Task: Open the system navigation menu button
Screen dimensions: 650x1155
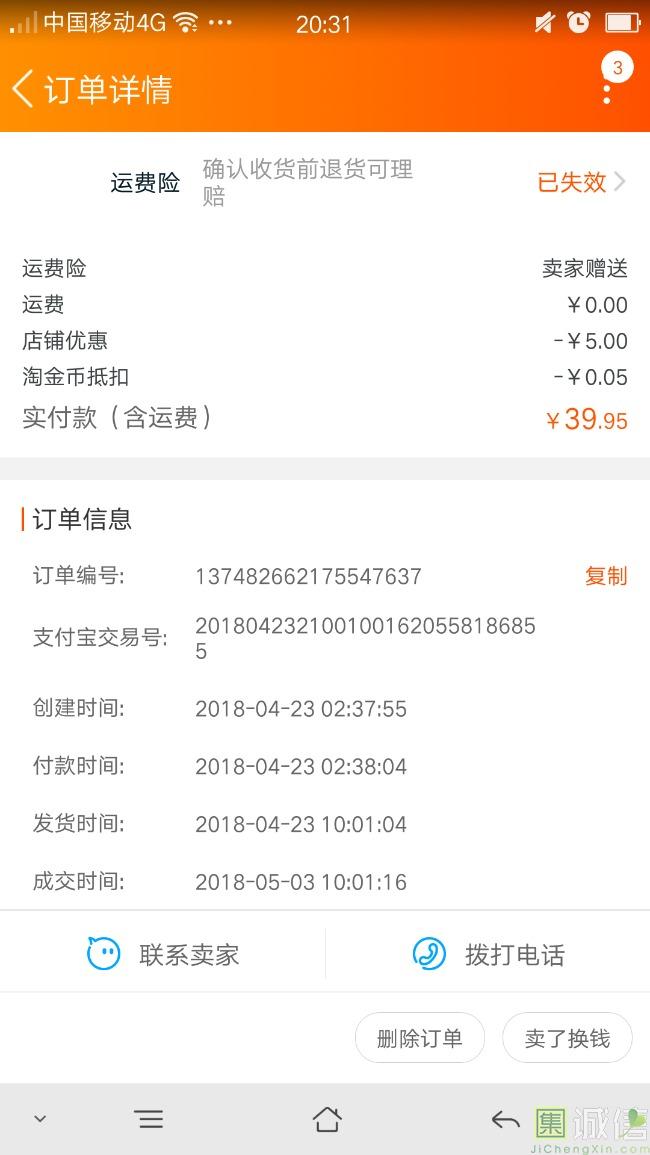Action: [x=150, y=1120]
